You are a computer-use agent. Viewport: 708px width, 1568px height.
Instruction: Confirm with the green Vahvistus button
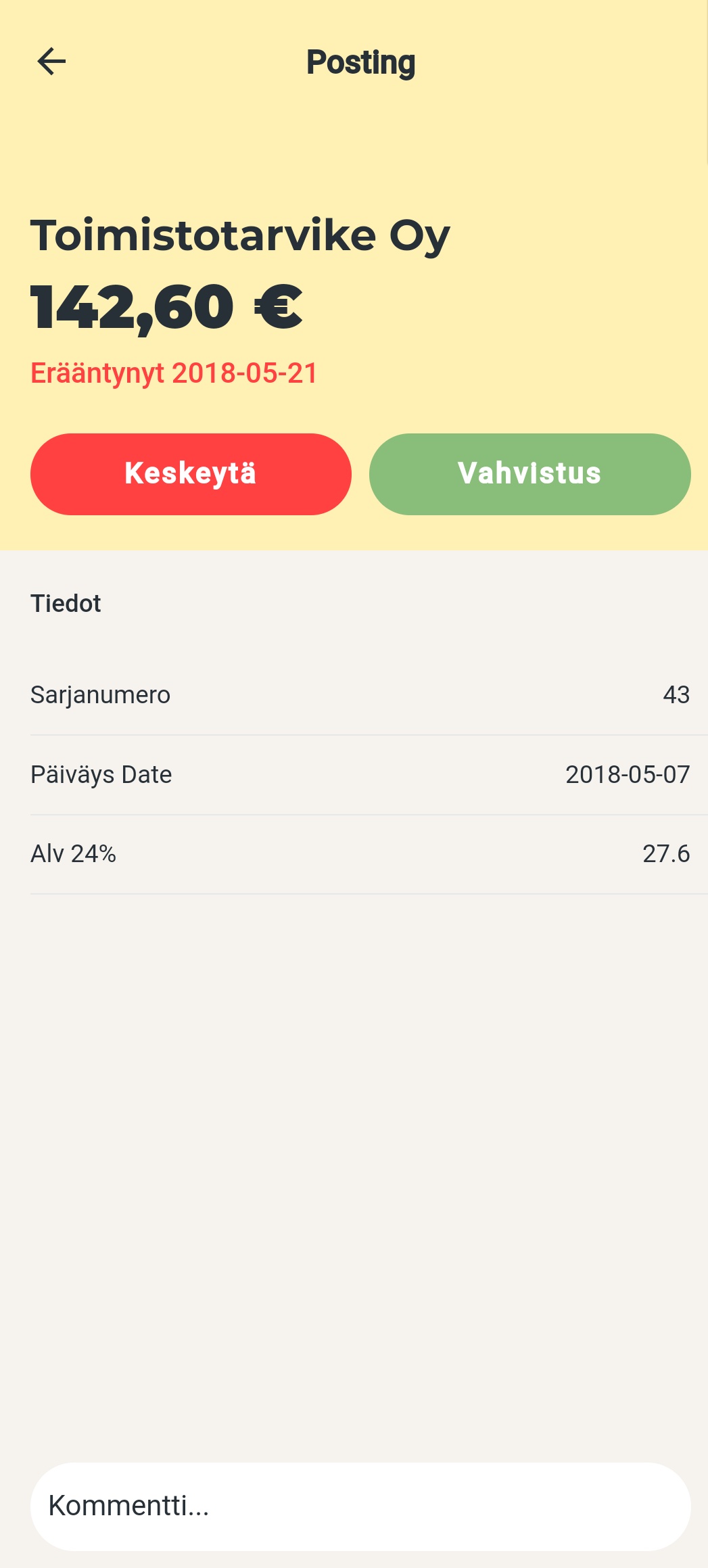529,474
